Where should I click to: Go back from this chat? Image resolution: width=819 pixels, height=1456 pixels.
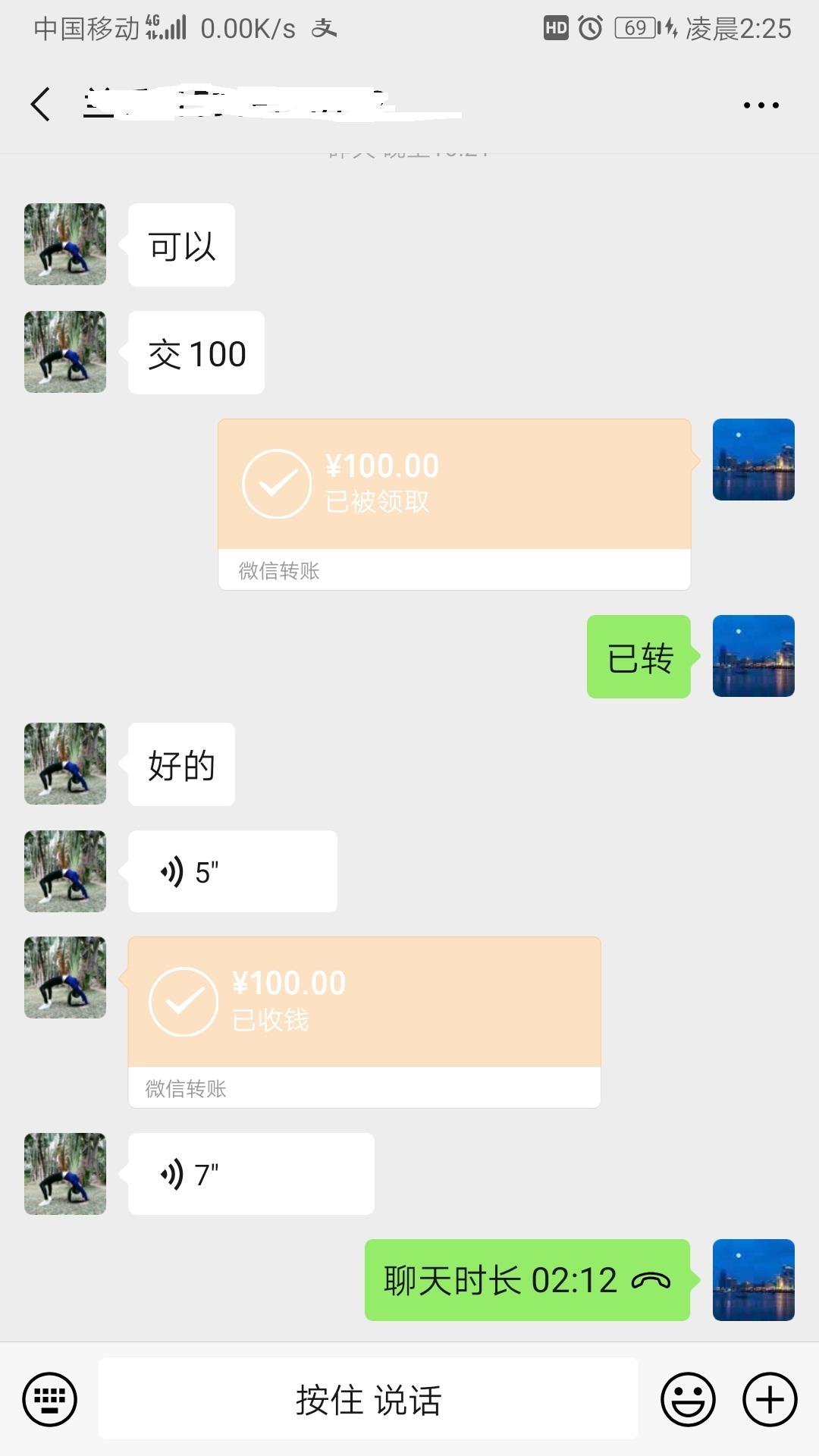(x=41, y=105)
